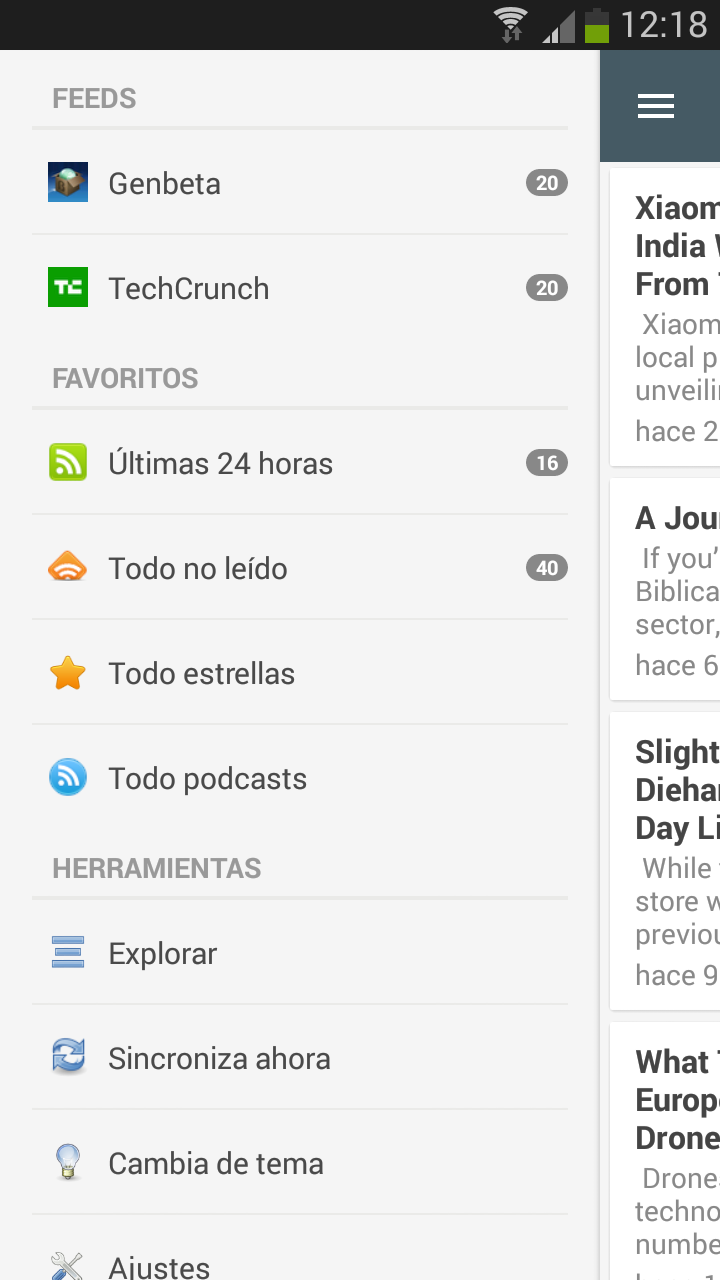Open the article card starting 'What'
Viewport: 720px width, 1280px height.
point(665,1151)
